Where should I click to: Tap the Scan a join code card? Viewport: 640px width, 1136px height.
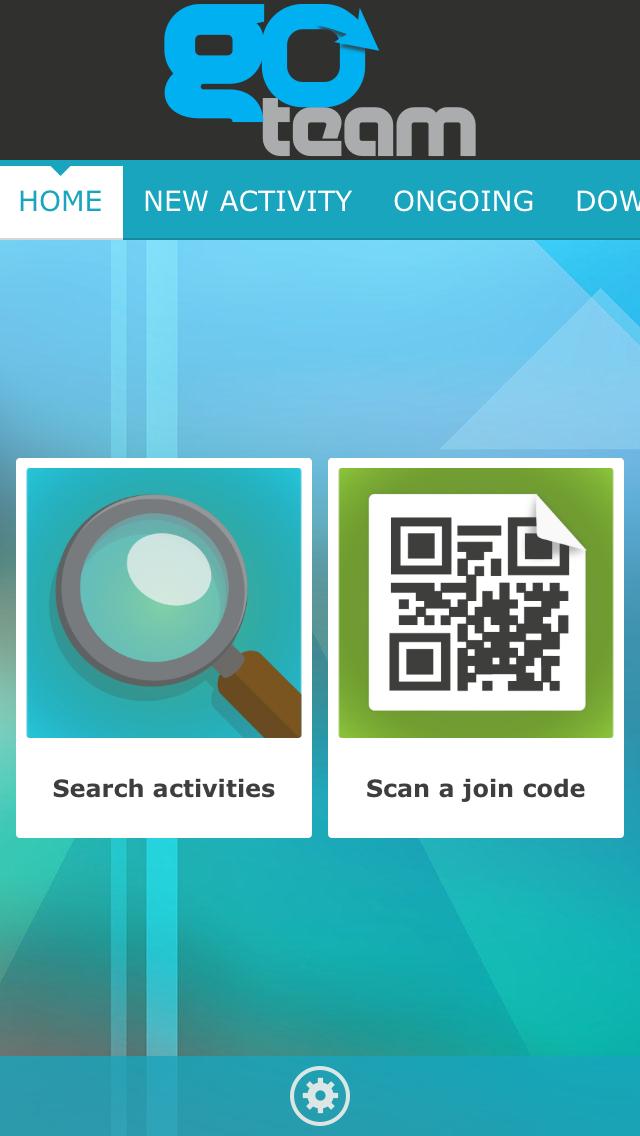pos(476,648)
